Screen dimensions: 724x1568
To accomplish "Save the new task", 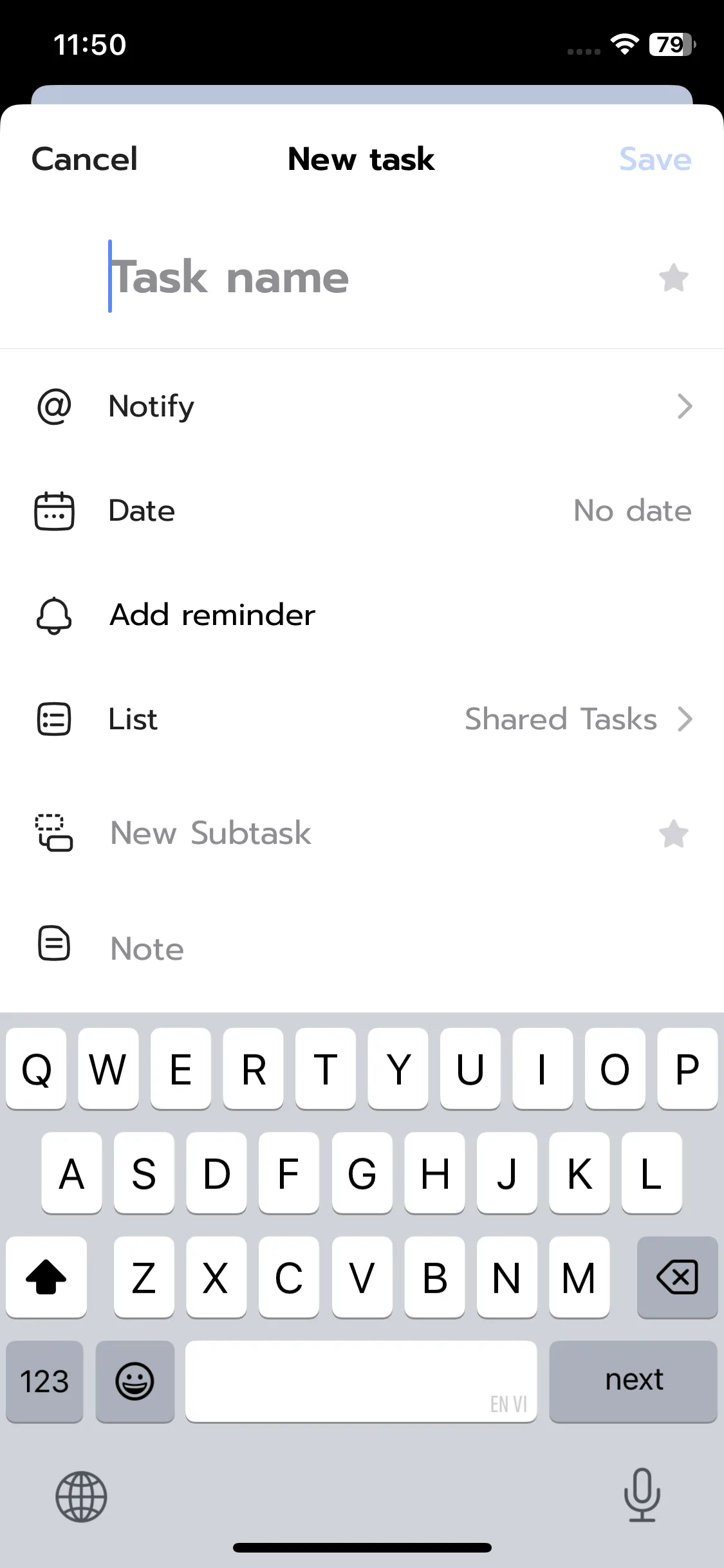I will [655, 159].
